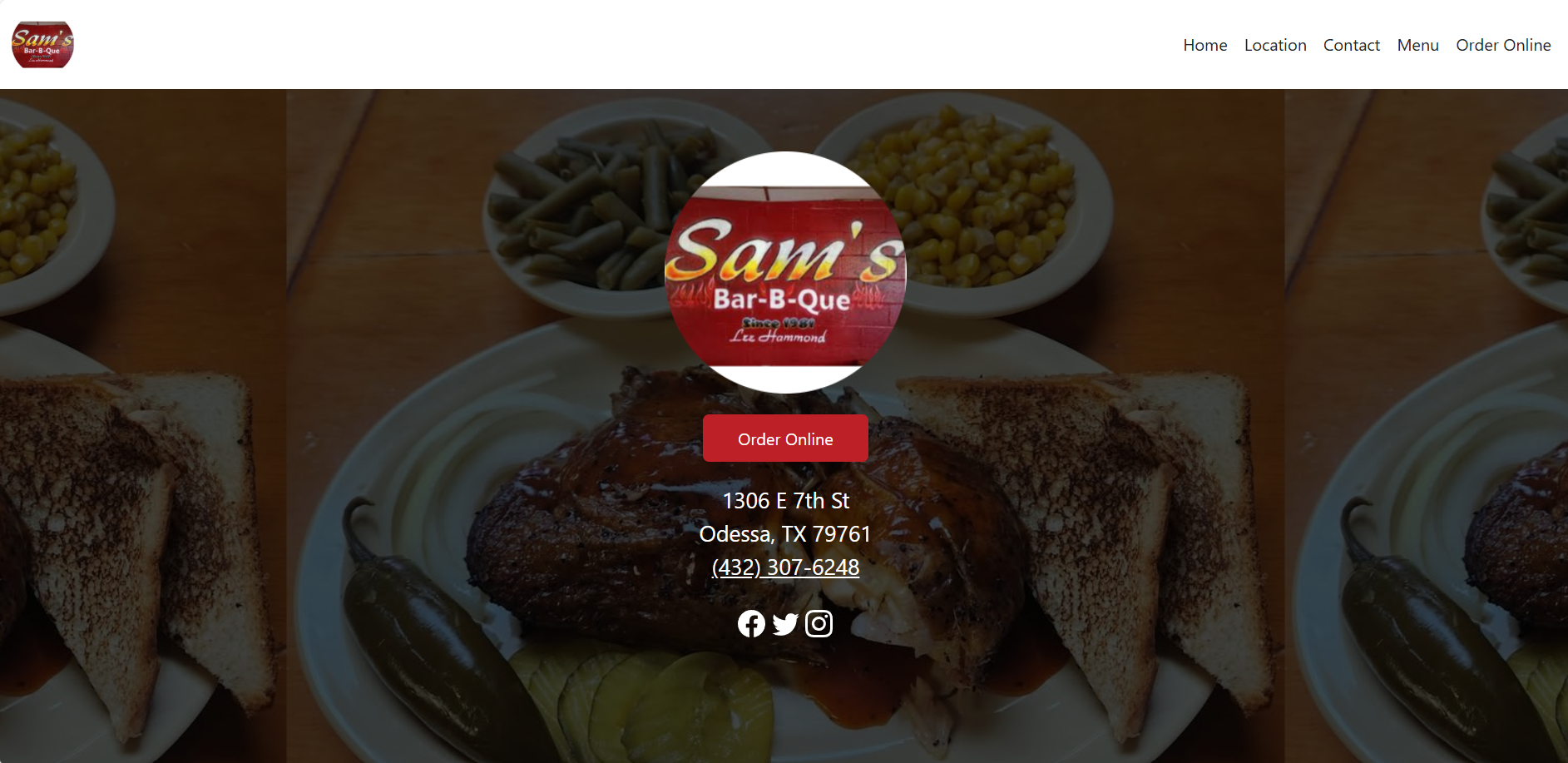
Task: Open the Instagram profile icon
Action: 819,623
